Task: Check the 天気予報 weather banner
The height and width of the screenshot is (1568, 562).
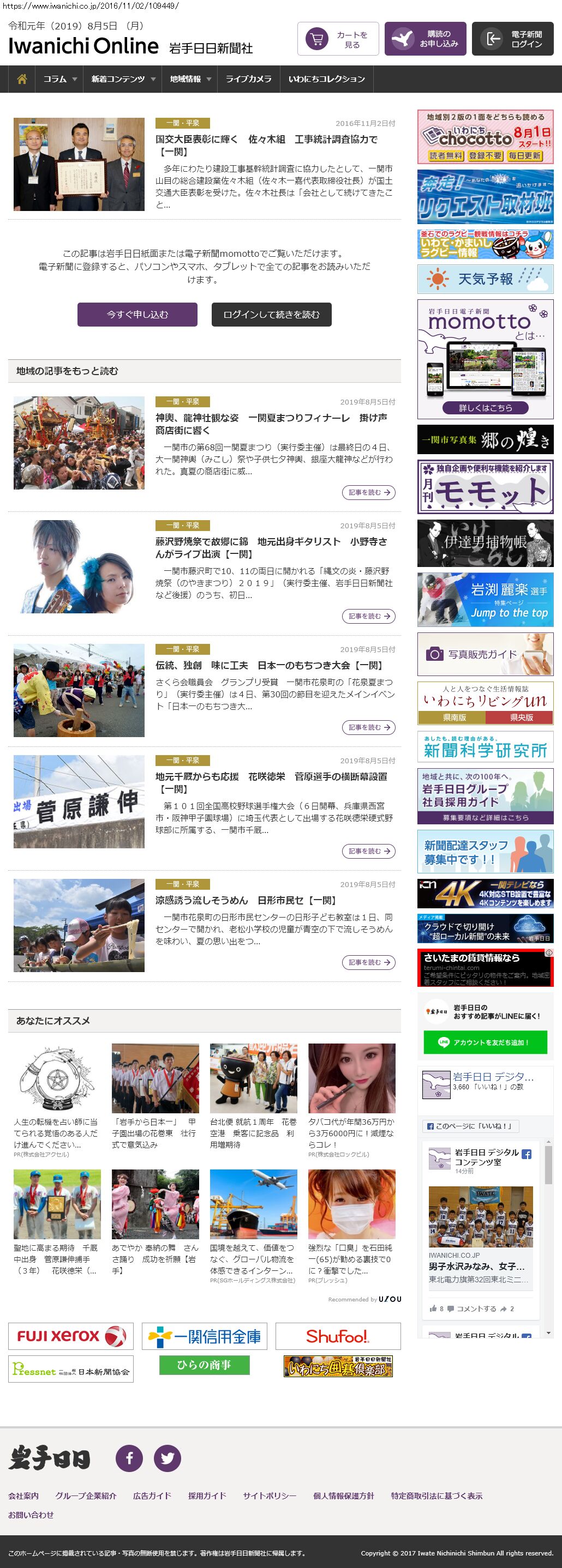Action: tap(485, 279)
